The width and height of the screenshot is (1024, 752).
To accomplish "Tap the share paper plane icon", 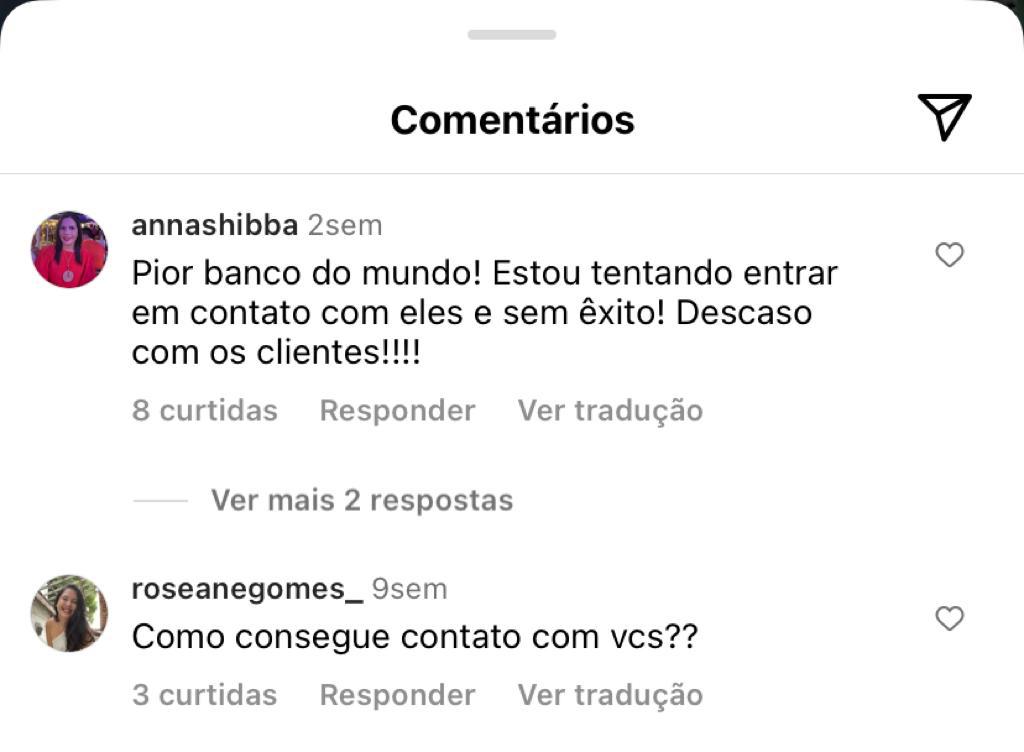I will pos(944,117).
